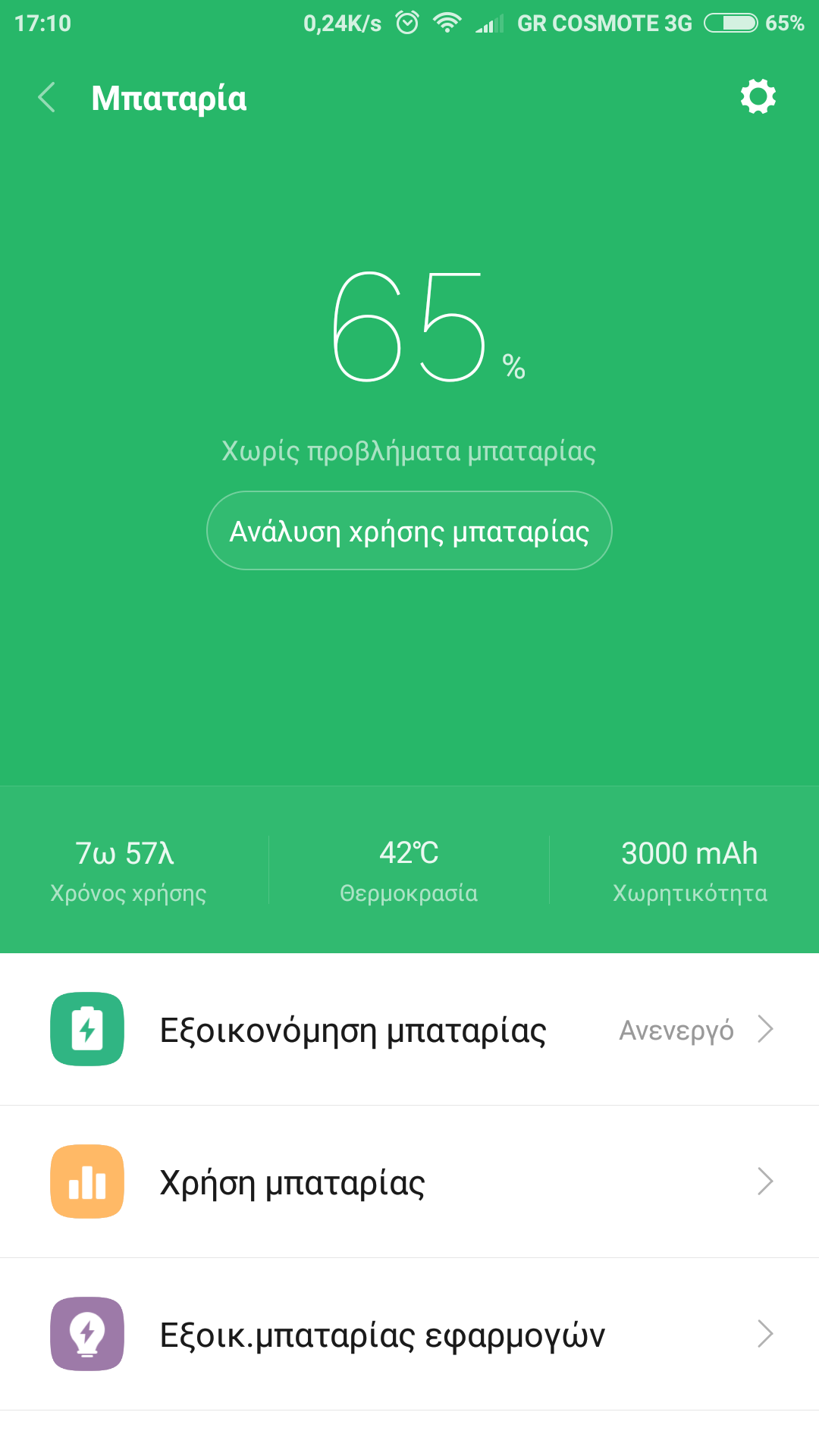Image resolution: width=819 pixels, height=1456 pixels.
Task: Open battery settings gear icon
Action: tap(758, 97)
